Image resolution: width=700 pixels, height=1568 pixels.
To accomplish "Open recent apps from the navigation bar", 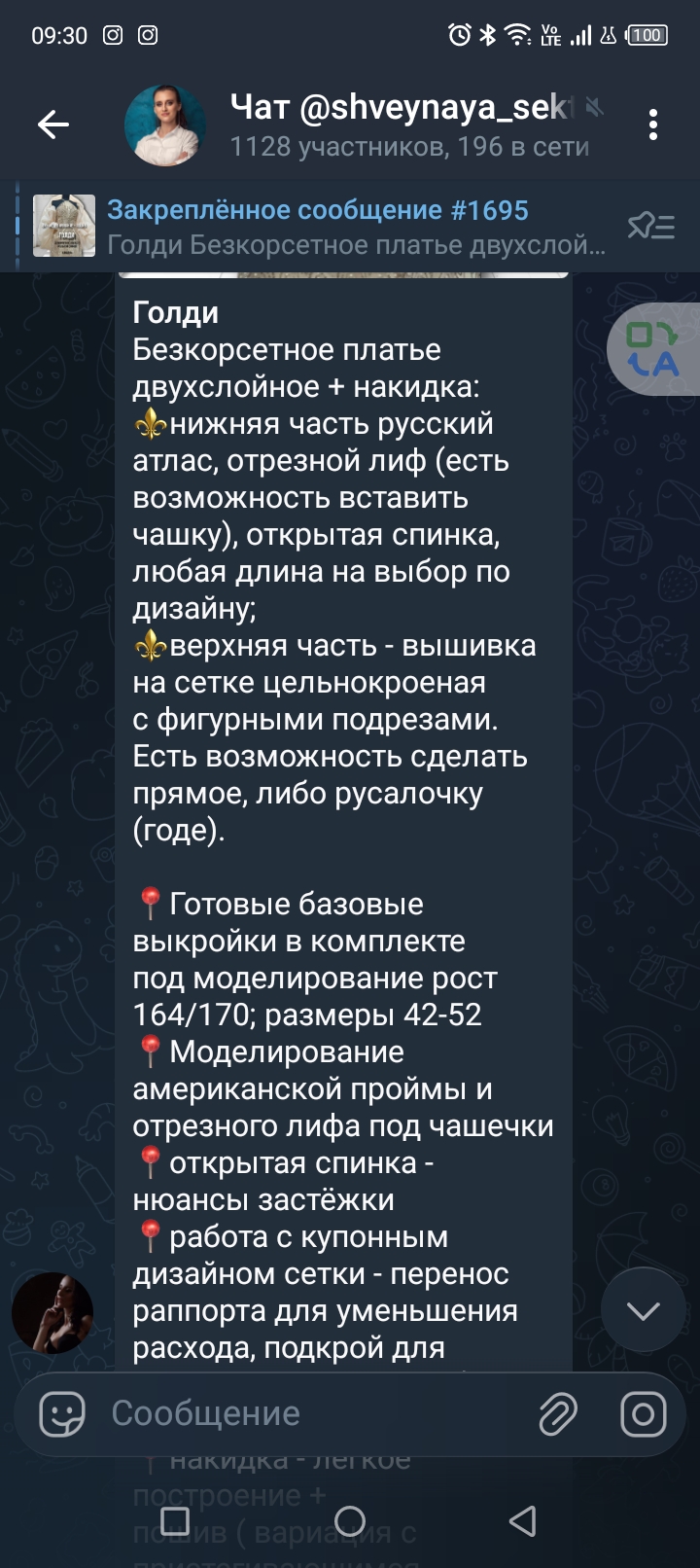I will (175, 1520).
